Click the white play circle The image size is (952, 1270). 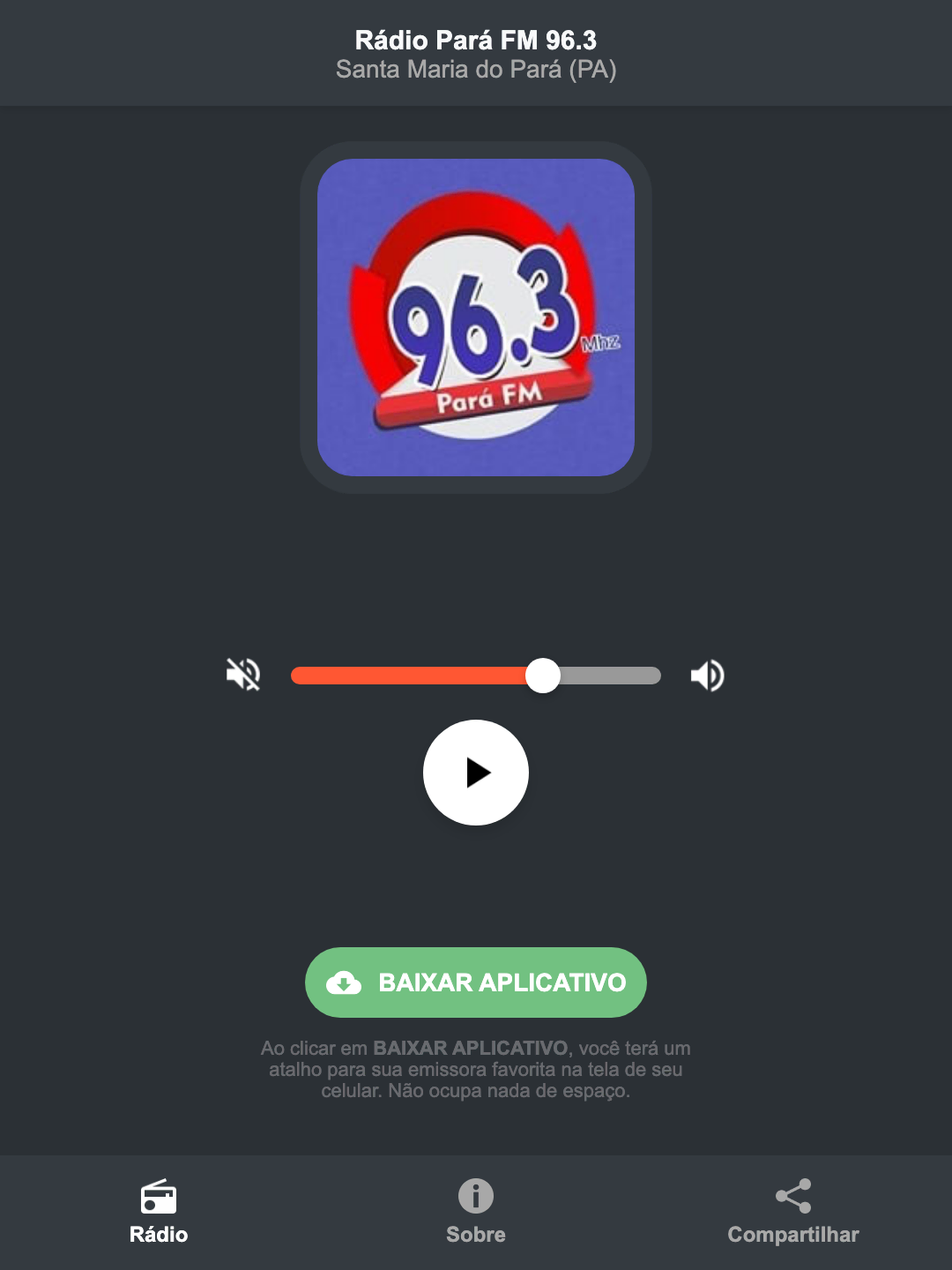[475, 773]
